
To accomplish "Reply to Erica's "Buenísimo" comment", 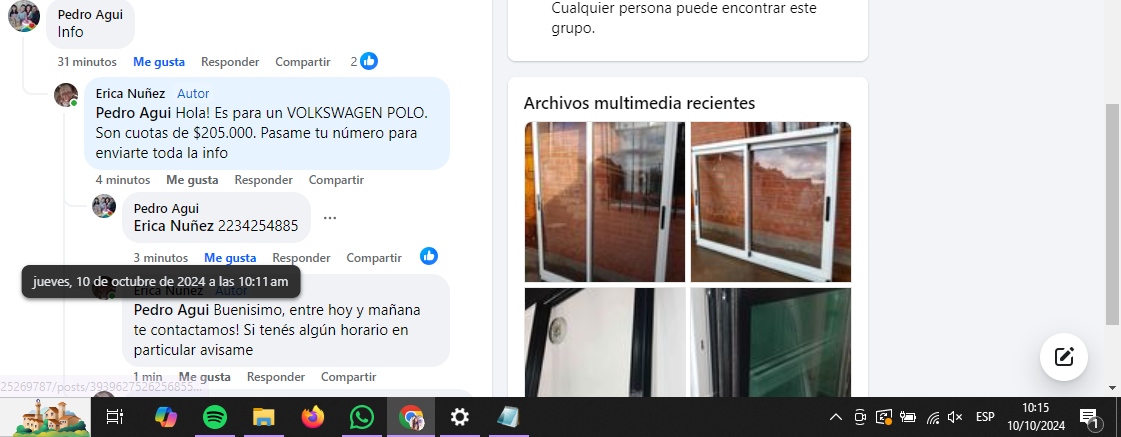I will coord(276,377).
